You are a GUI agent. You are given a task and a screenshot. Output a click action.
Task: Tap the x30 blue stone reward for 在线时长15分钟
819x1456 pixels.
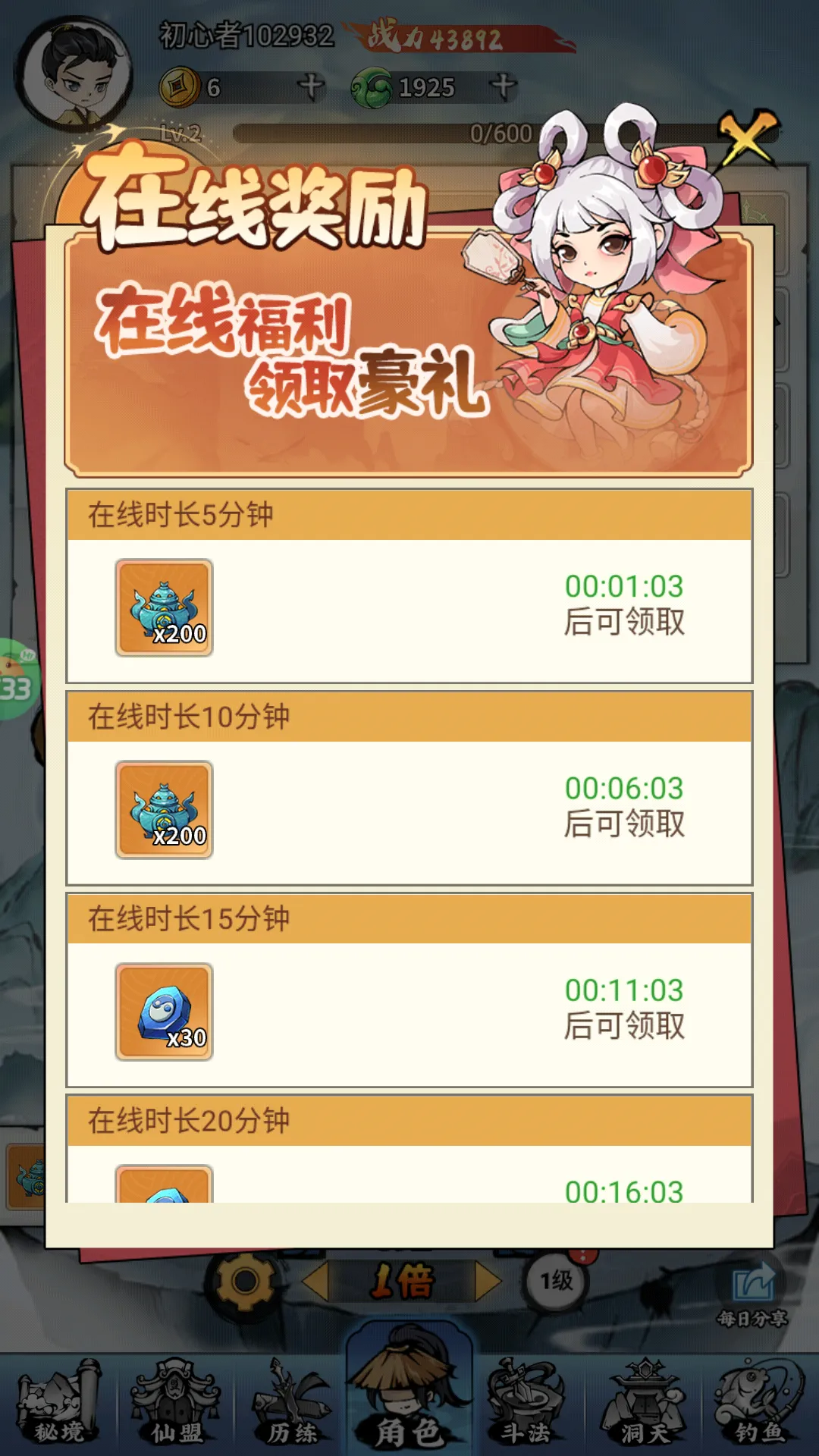pos(164,1012)
